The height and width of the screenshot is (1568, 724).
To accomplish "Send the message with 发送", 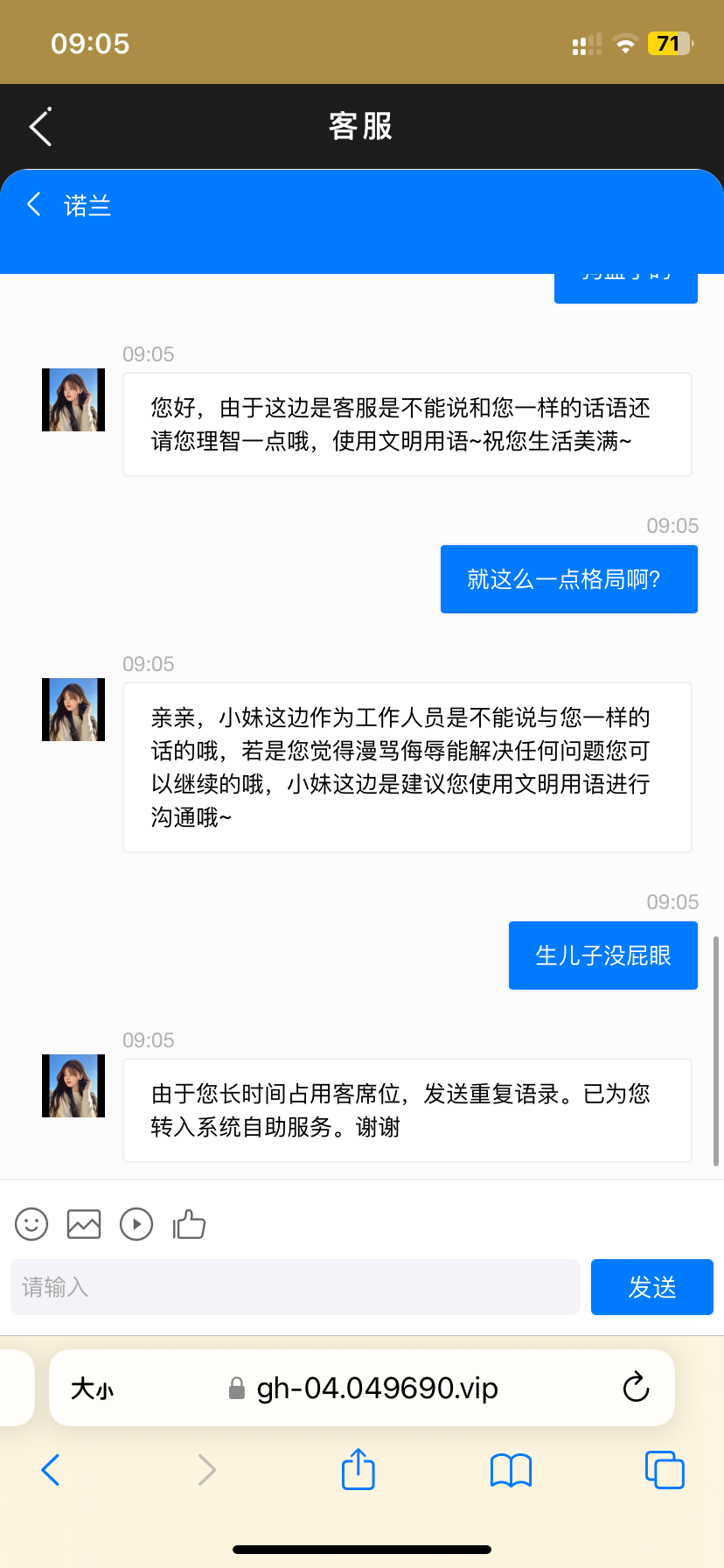I will [651, 1287].
